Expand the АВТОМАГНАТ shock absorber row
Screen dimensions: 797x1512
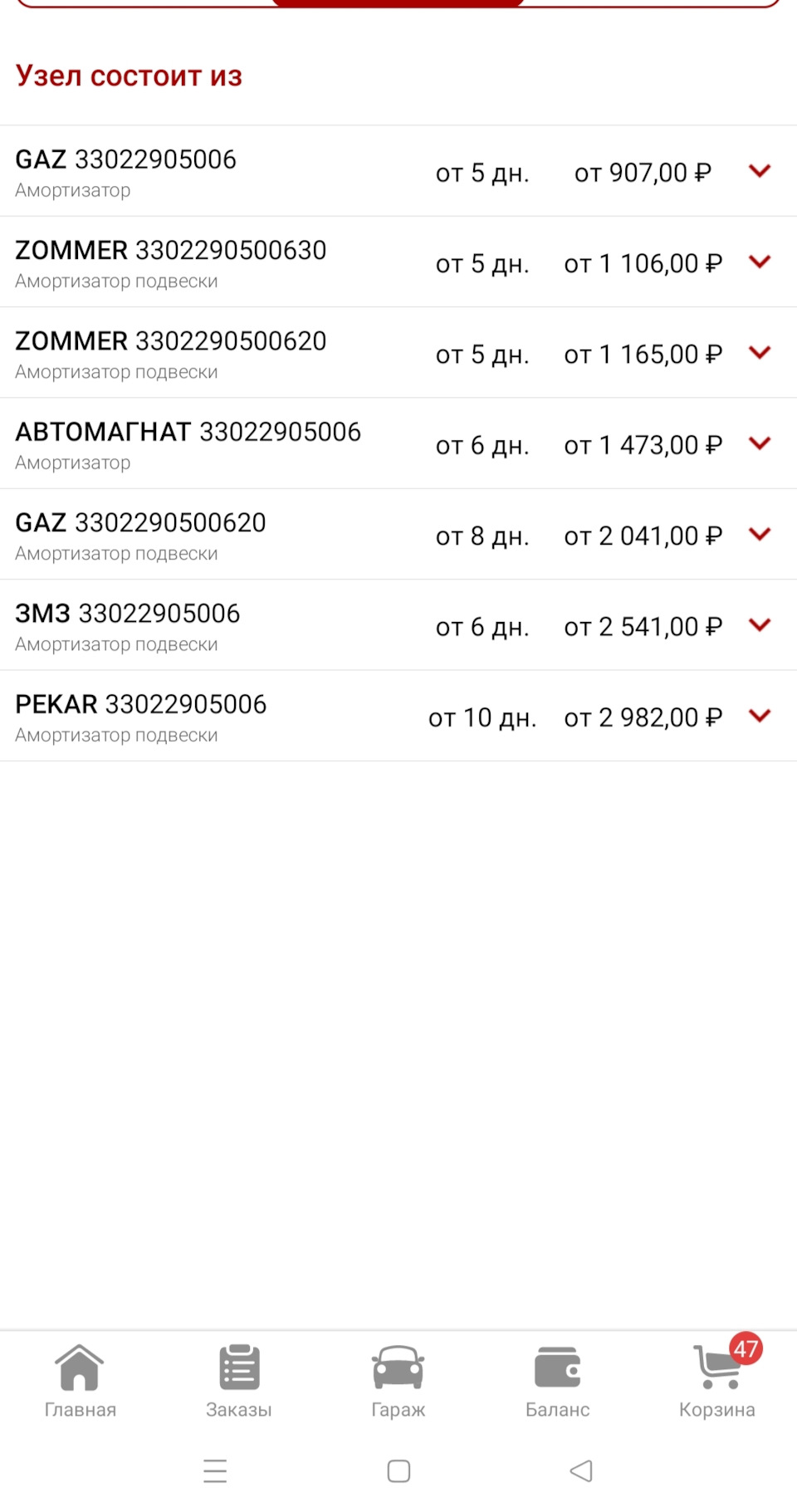(x=759, y=444)
